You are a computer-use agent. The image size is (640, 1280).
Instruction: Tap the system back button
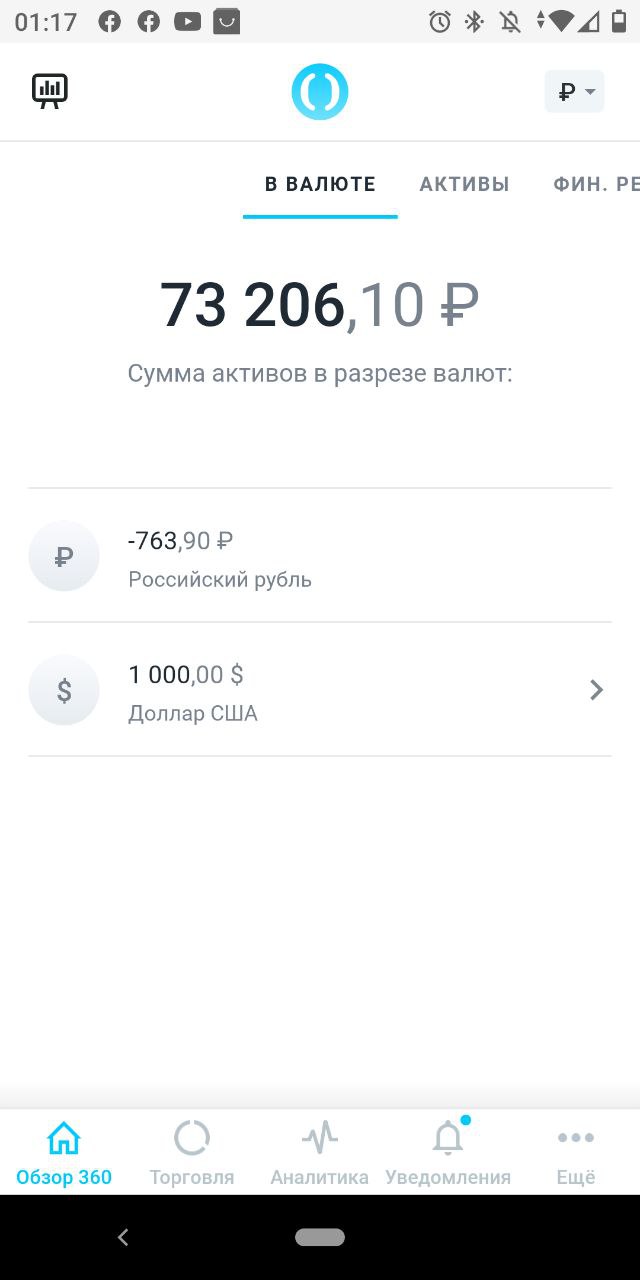click(x=123, y=1237)
